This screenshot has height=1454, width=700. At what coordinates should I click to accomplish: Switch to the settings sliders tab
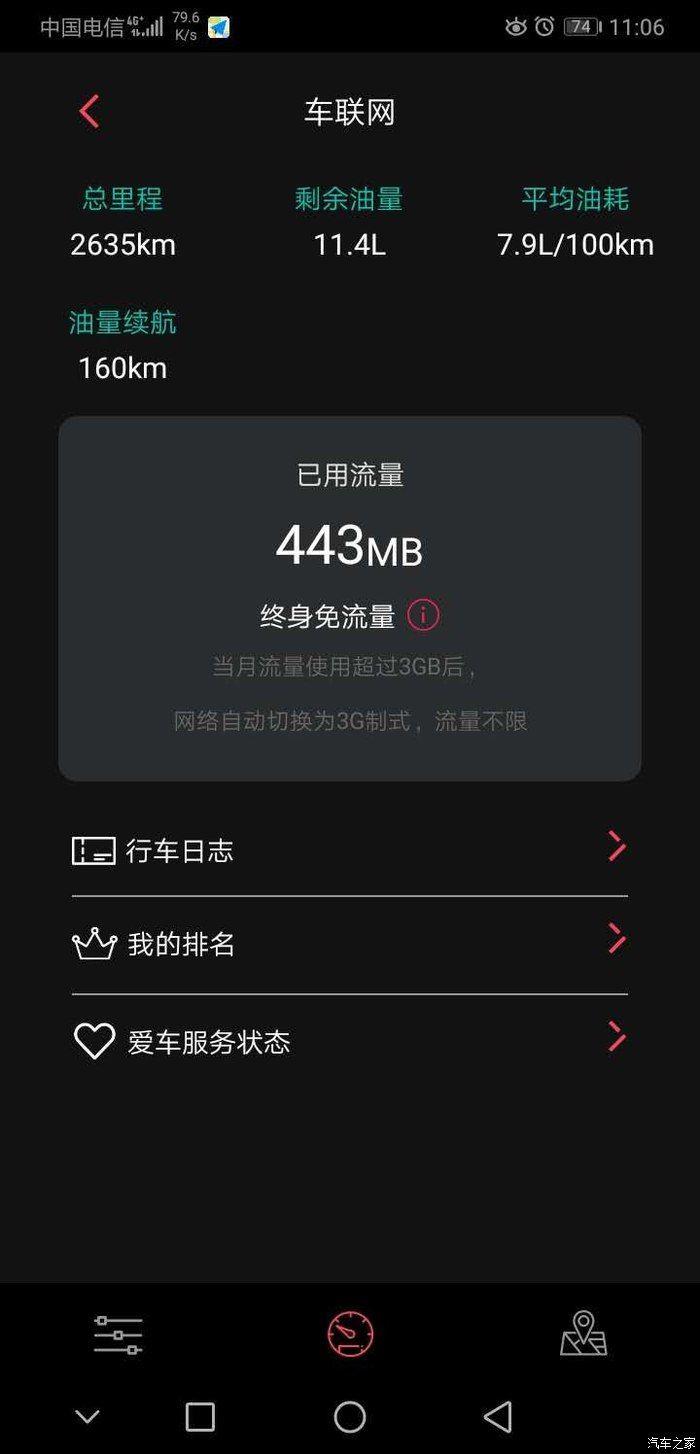tap(118, 1335)
